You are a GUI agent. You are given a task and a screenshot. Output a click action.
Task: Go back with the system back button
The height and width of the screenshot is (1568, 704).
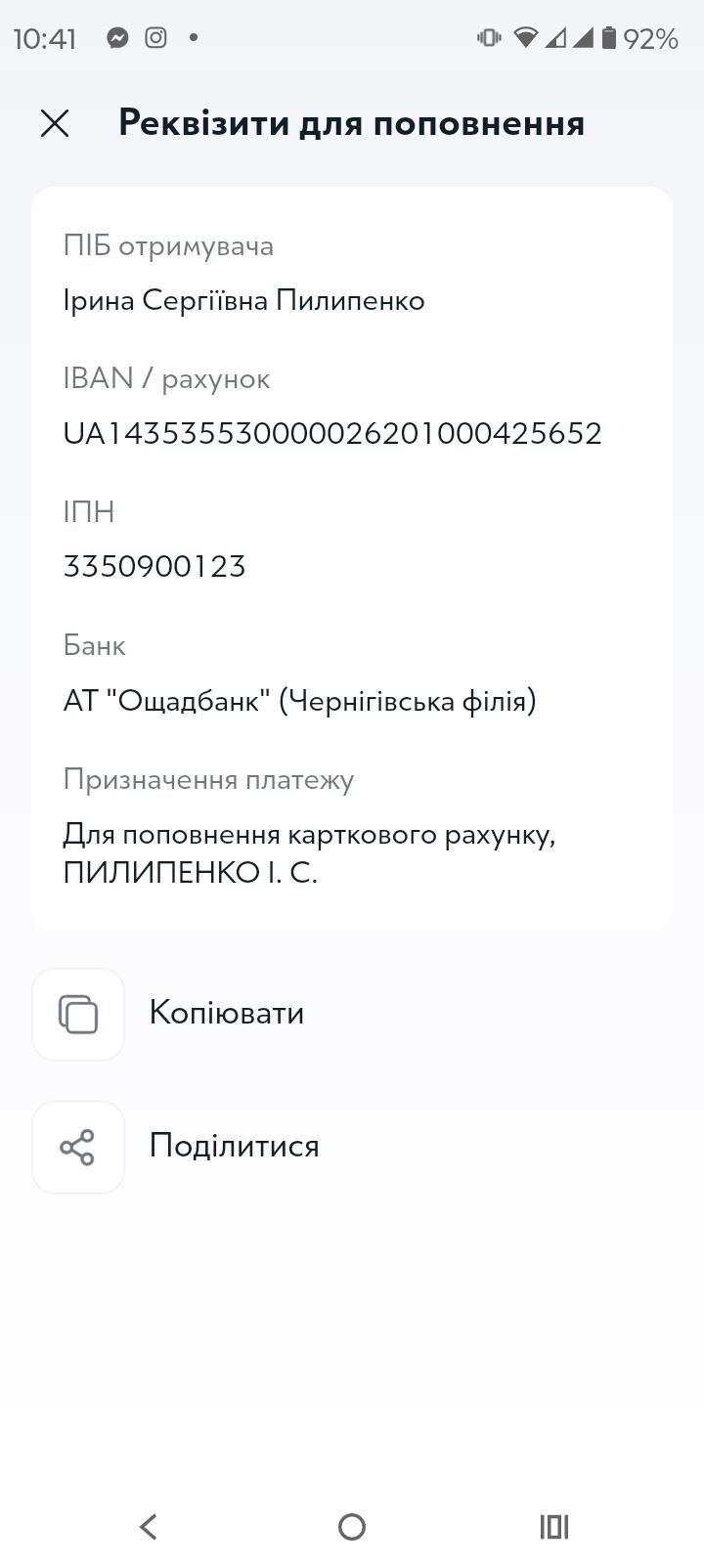(x=149, y=1526)
